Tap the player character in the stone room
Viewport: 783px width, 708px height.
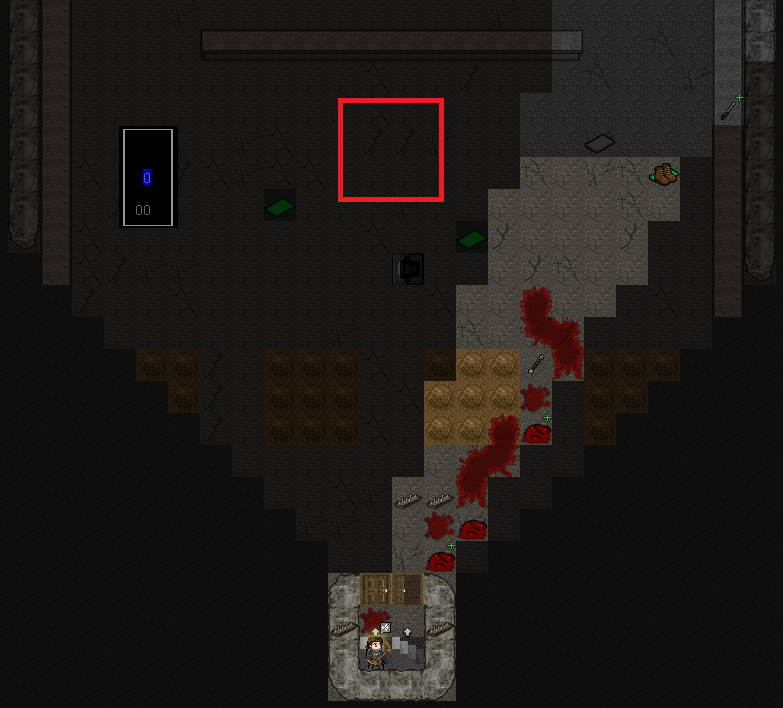coord(375,653)
